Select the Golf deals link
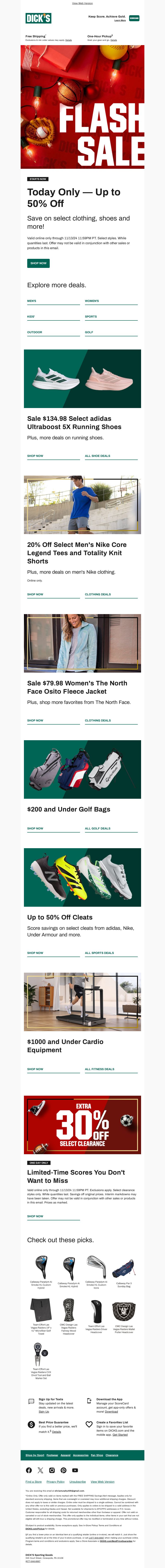Viewport: 165px width, 1568px height. (x=89, y=332)
